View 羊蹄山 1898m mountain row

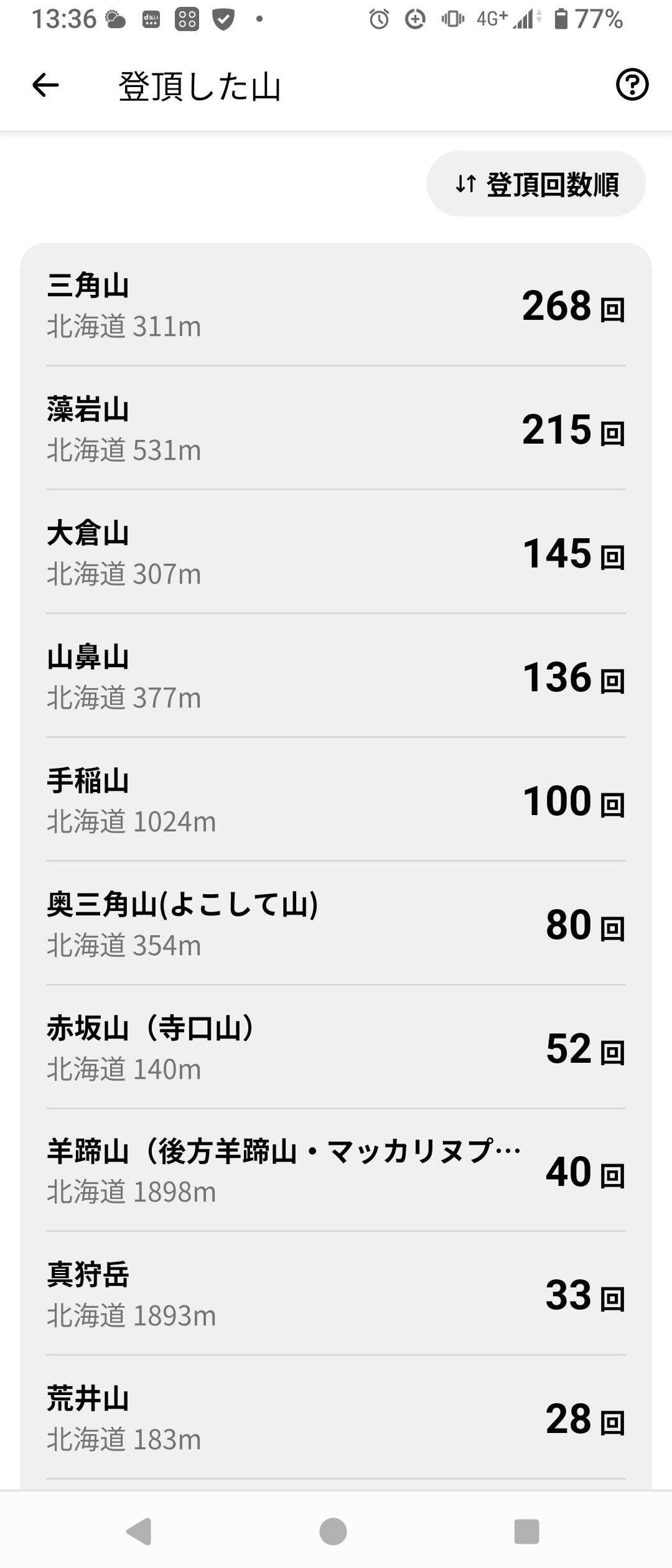[x=336, y=1171]
